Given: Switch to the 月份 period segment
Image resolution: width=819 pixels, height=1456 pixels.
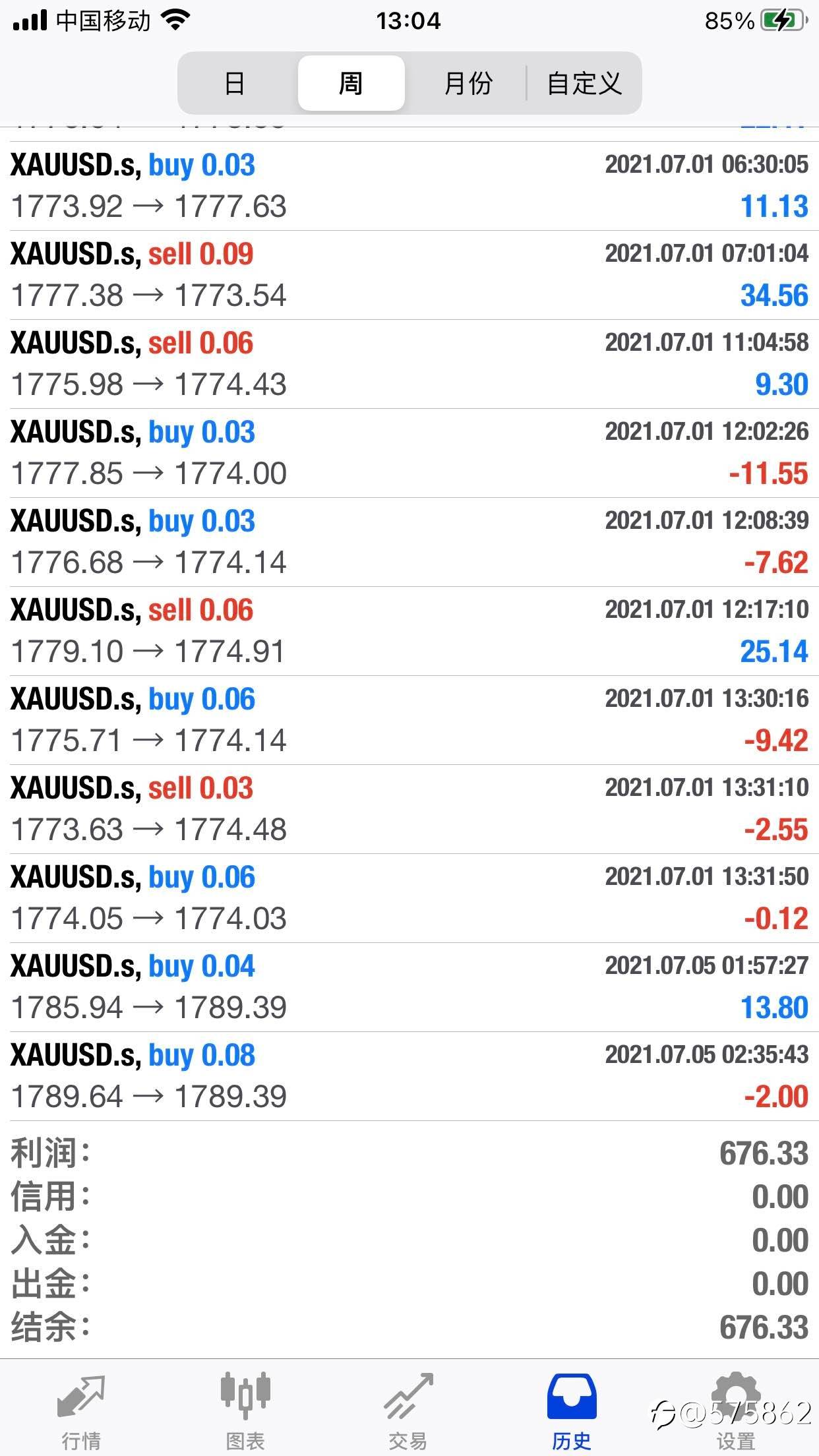Looking at the screenshot, I should tap(468, 83).
